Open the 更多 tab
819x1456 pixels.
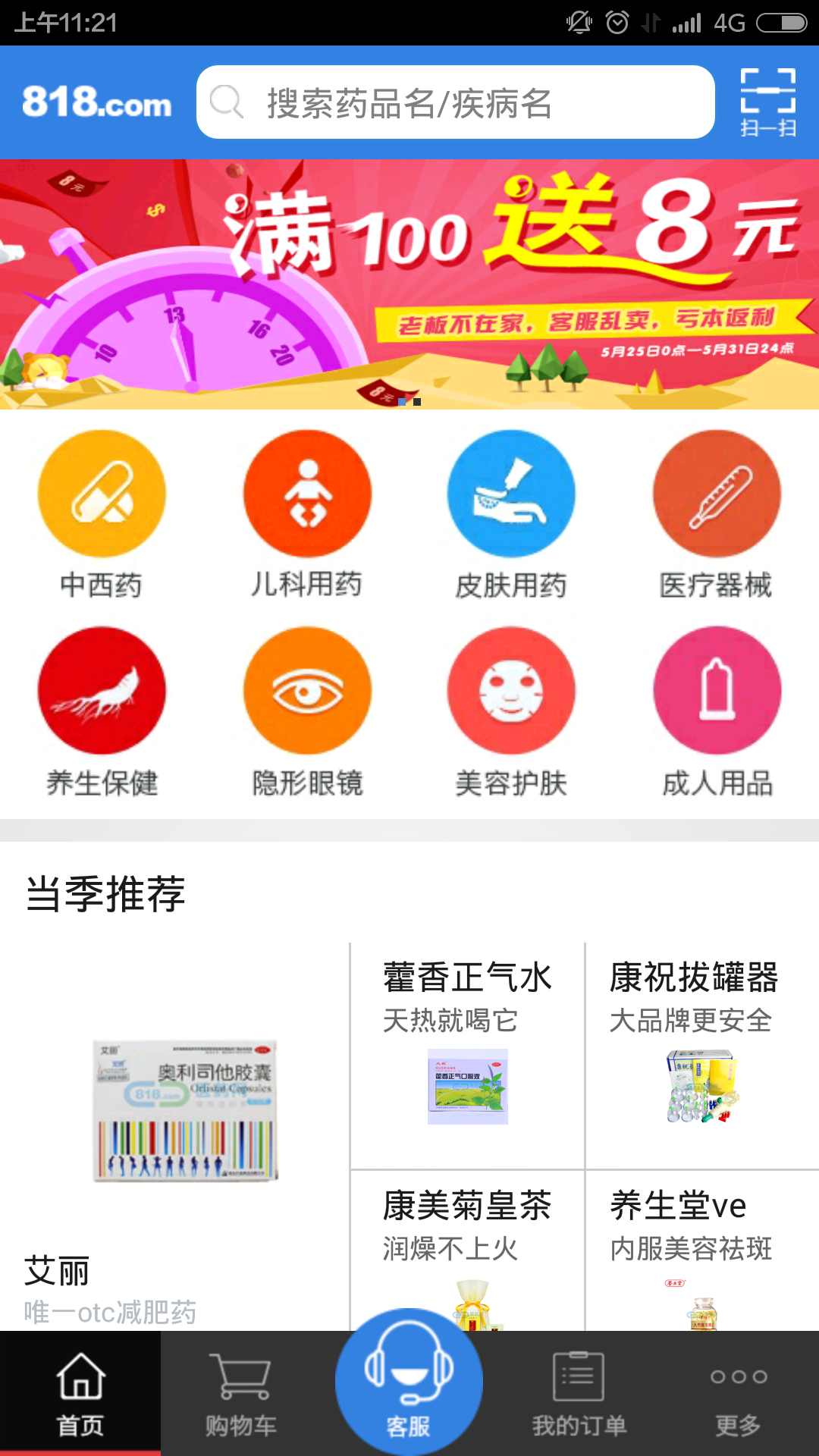pyautogui.click(x=739, y=1394)
